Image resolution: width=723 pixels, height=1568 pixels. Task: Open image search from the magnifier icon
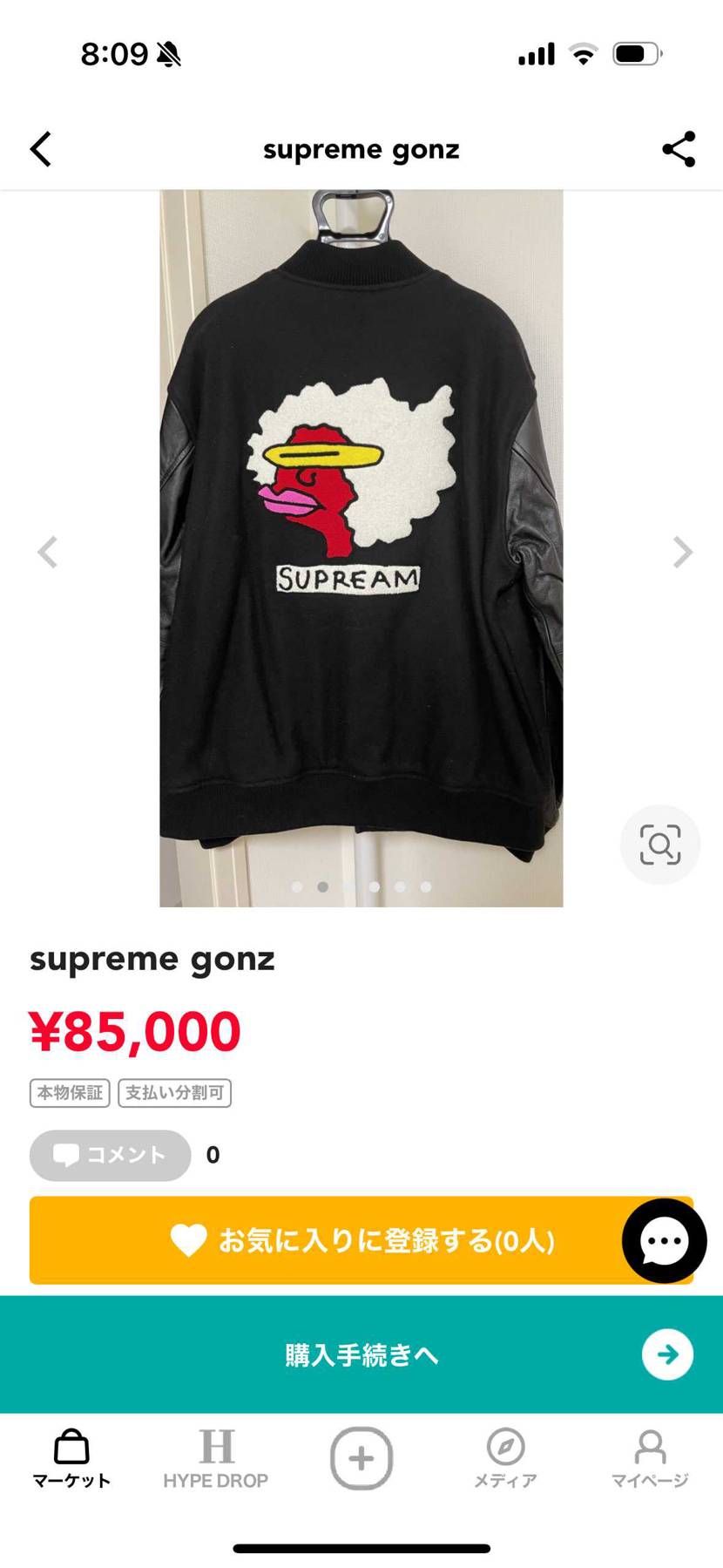pos(659,845)
